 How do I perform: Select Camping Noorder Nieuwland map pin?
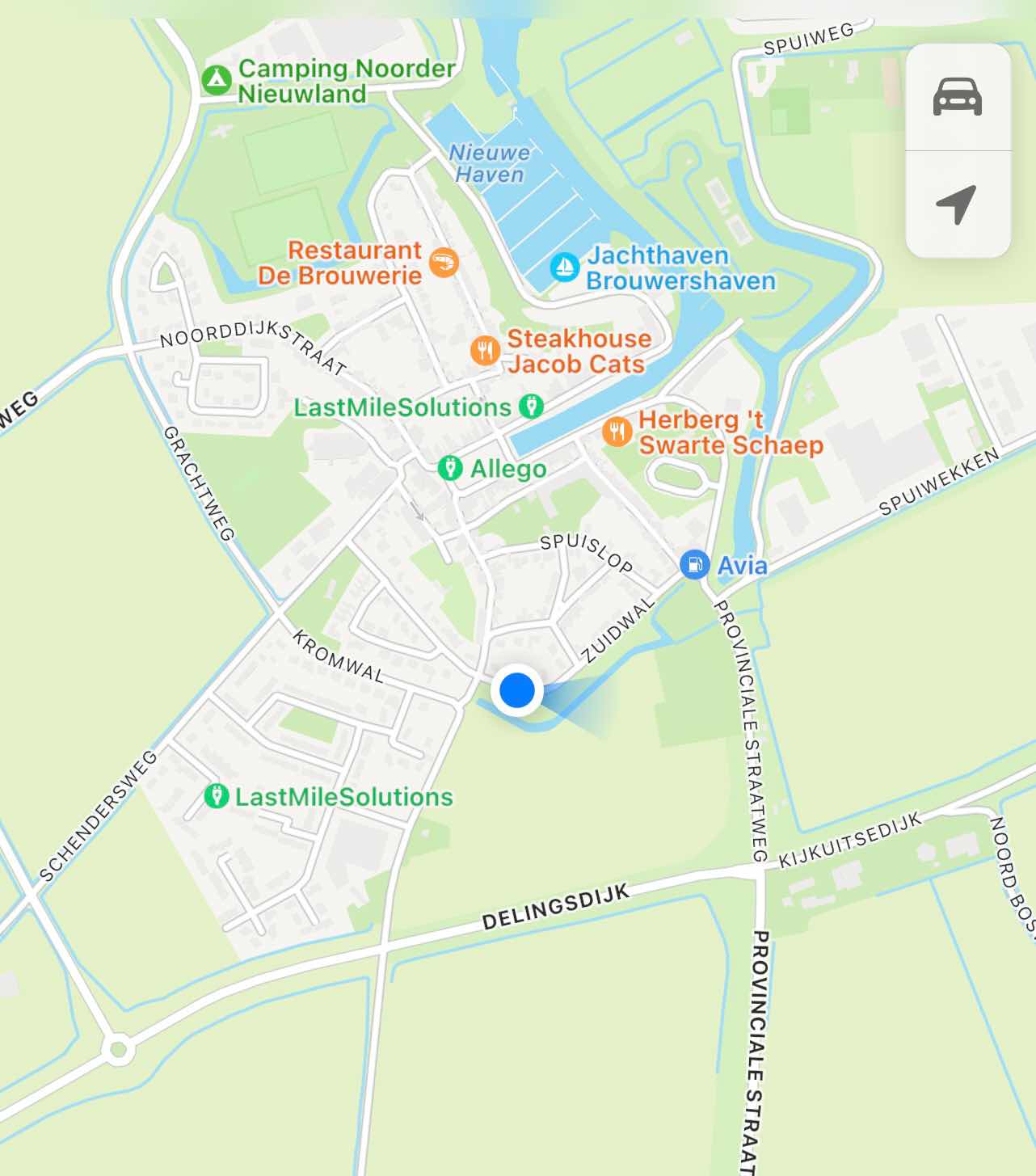[x=216, y=80]
